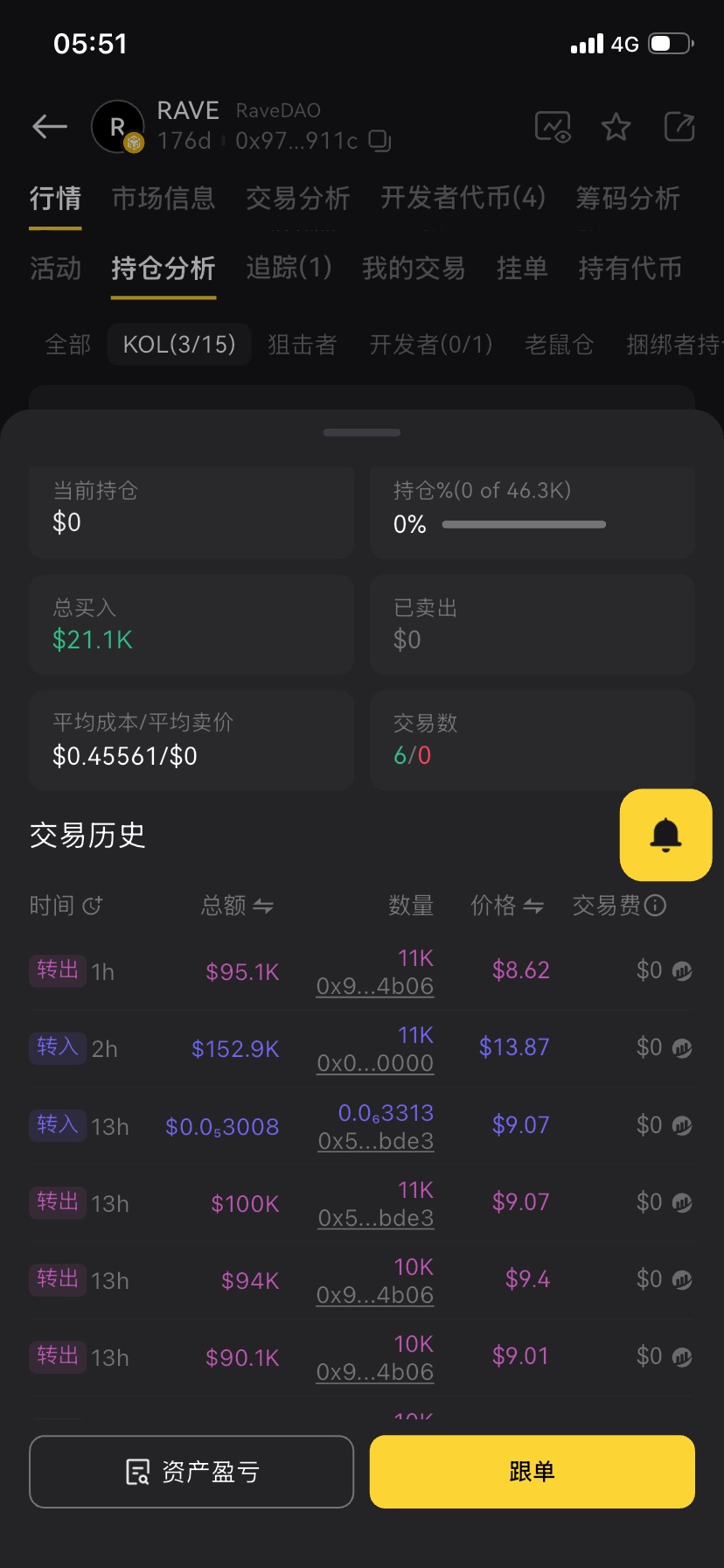View the 我的交易 sub-tab
The width and height of the screenshot is (724, 1568).
click(414, 269)
